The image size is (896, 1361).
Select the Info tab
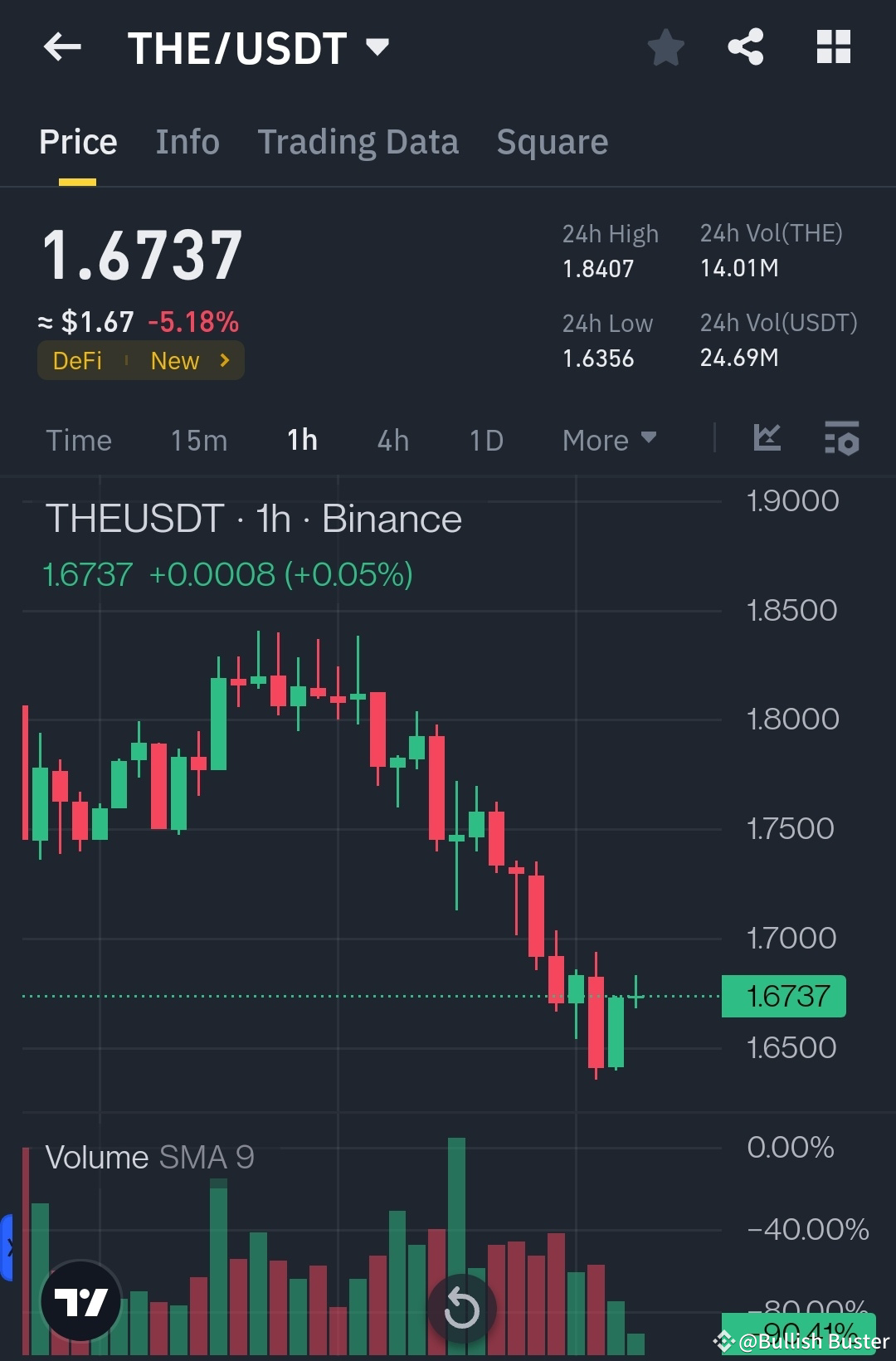(187, 141)
